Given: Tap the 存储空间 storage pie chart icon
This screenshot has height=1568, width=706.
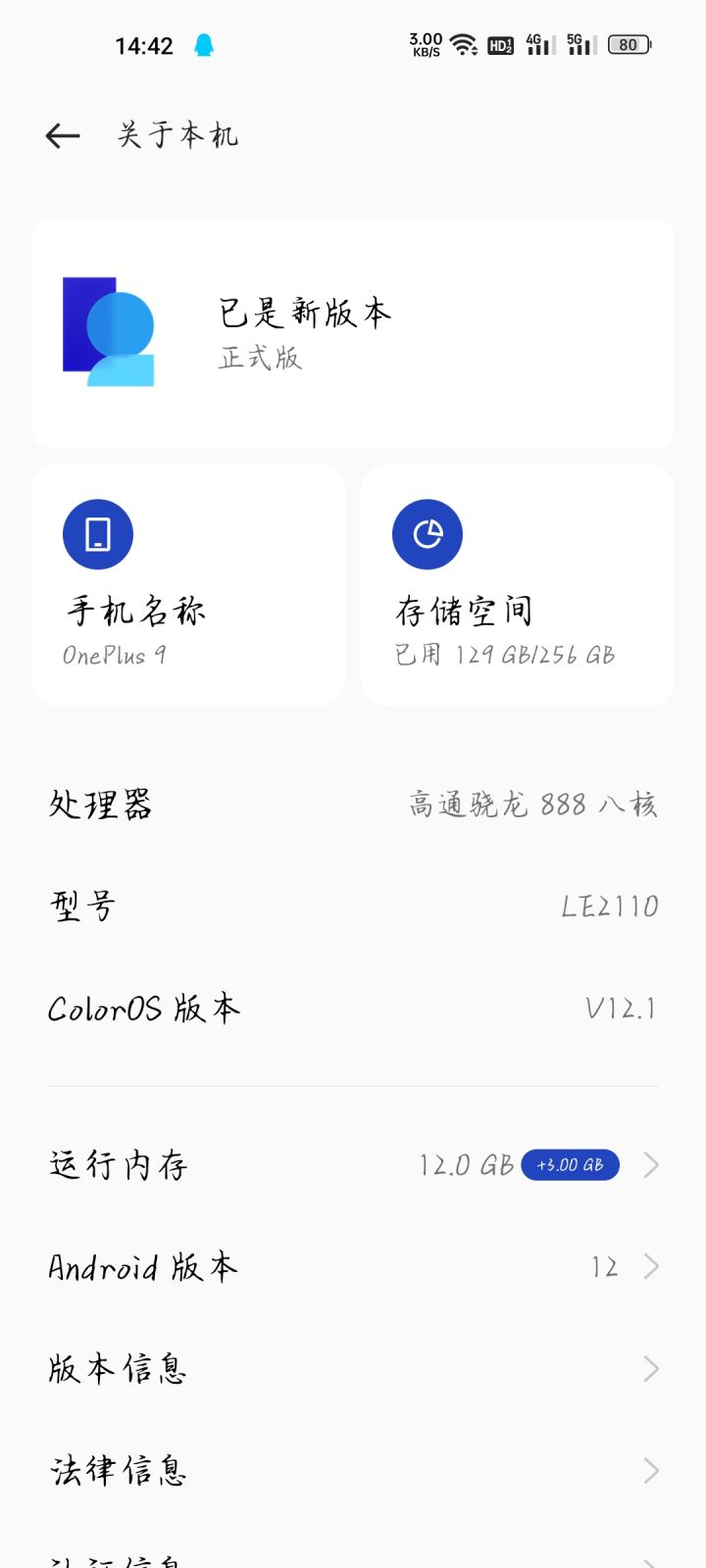Looking at the screenshot, I should [428, 534].
